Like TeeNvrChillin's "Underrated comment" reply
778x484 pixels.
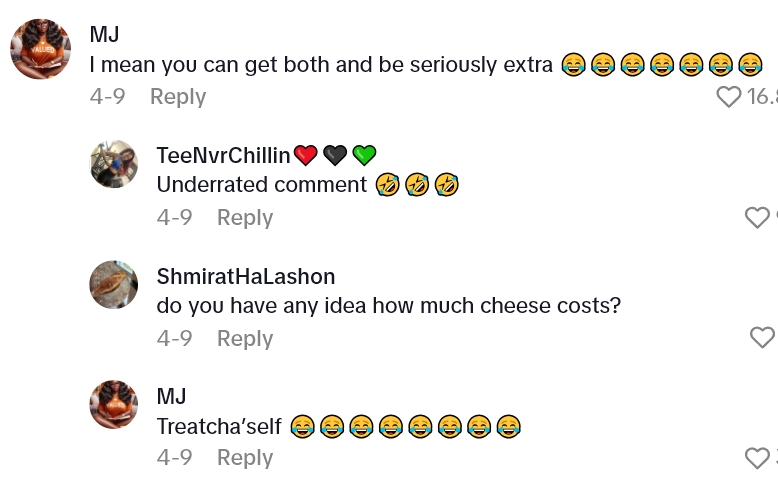click(x=758, y=218)
